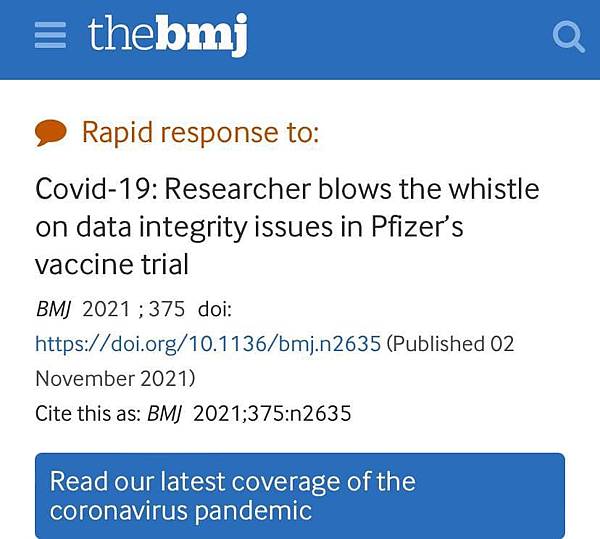
Task: Open the hamburger navigation menu
Action: click(50, 38)
